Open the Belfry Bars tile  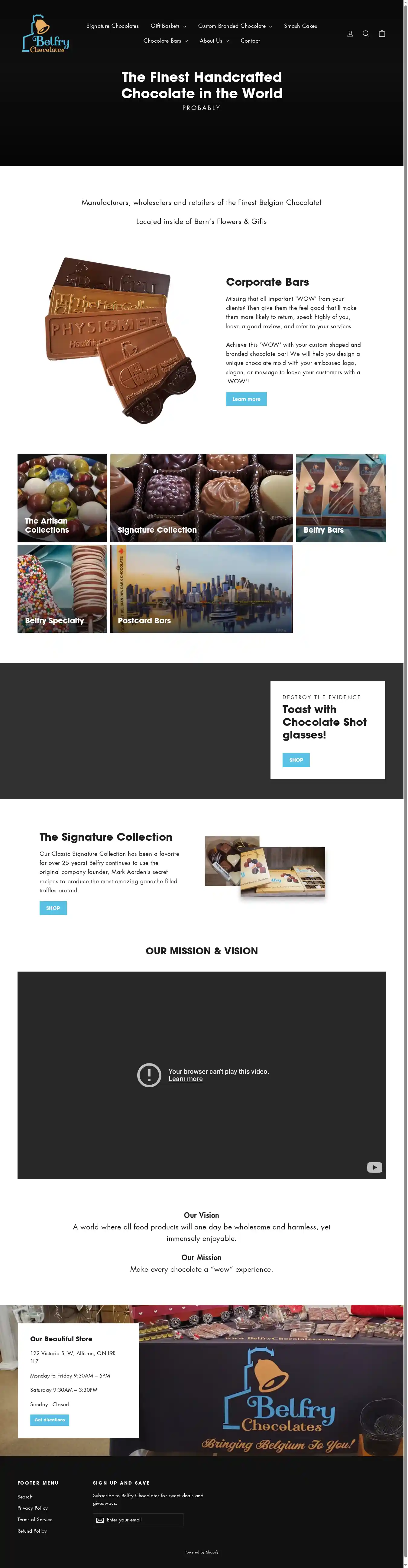(340, 498)
